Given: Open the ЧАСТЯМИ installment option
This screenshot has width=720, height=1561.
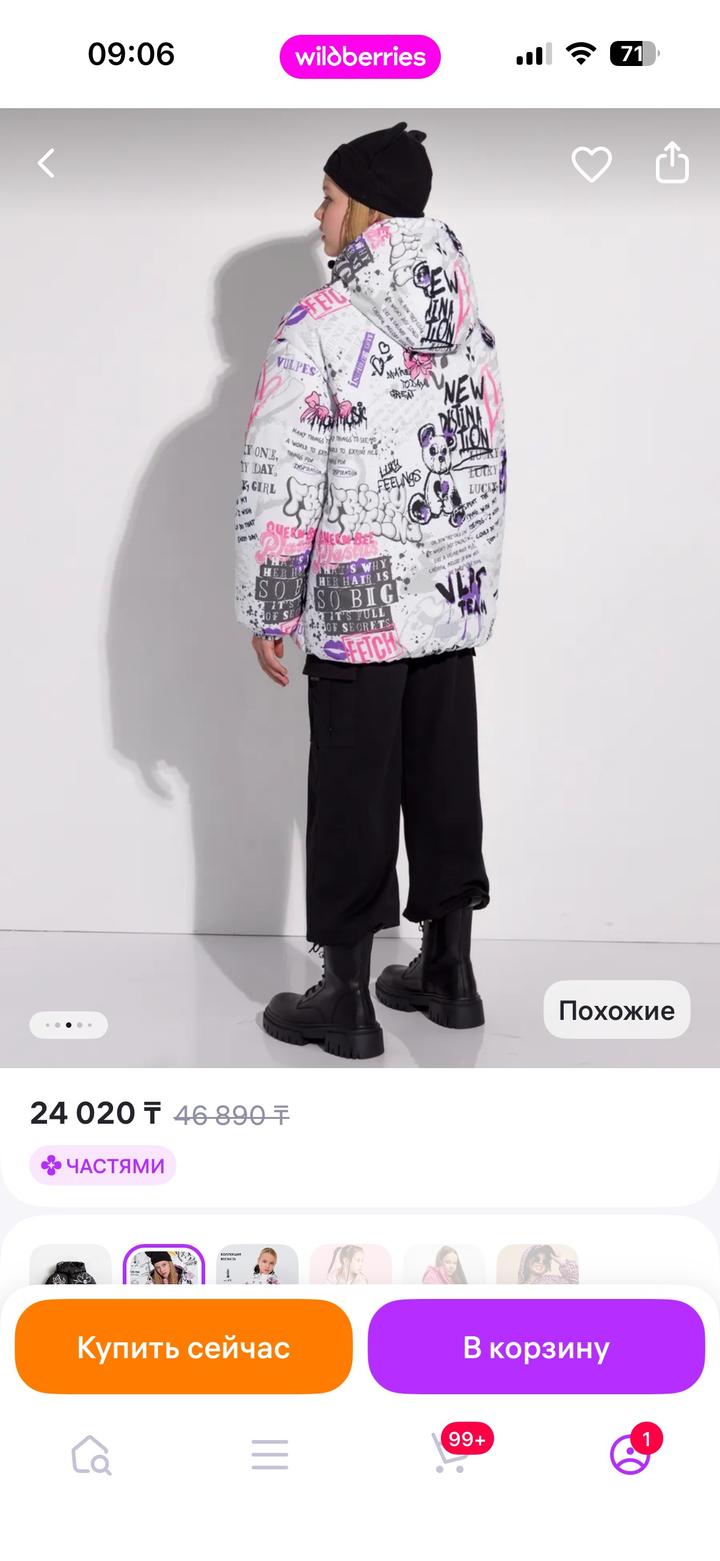Looking at the screenshot, I should pyautogui.click(x=103, y=1166).
